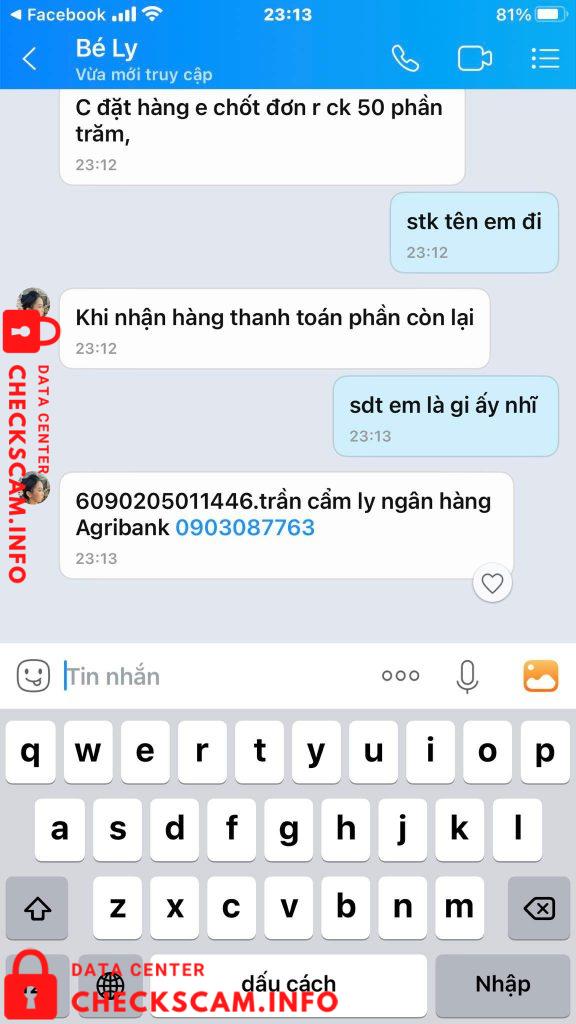Tap the Nhập return key
The width and height of the screenshot is (576, 1024).
(x=503, y=984)
